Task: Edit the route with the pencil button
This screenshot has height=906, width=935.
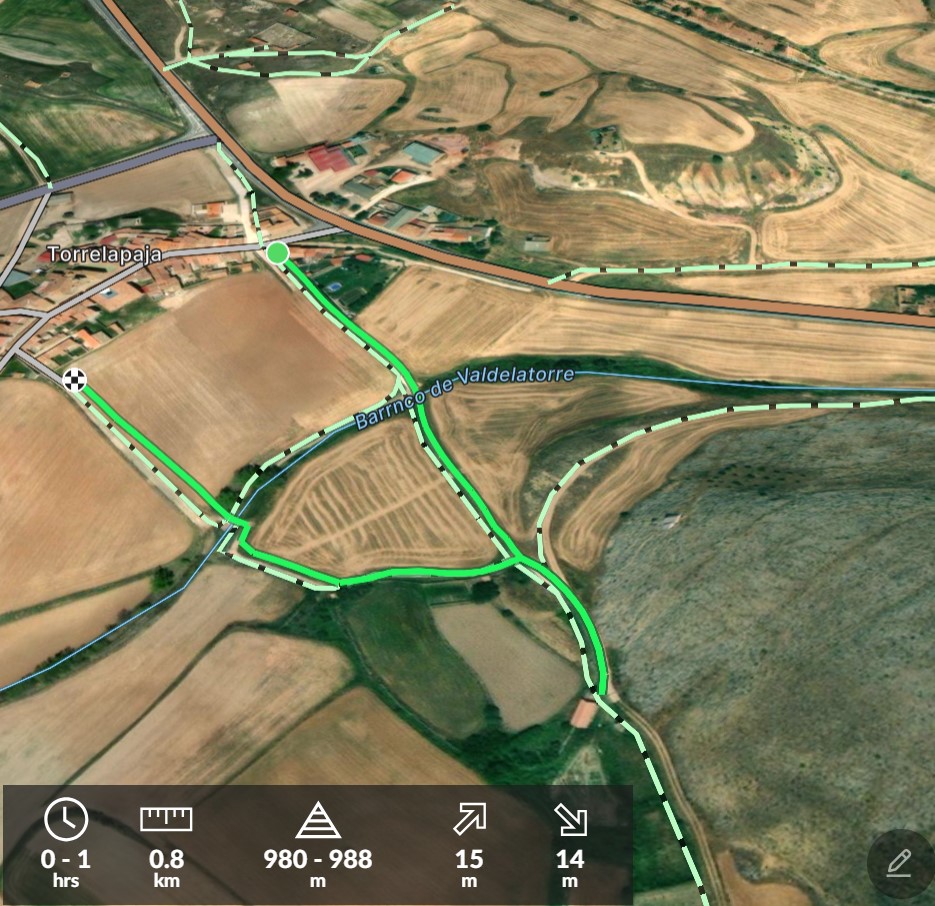Action: pos(898,862)
